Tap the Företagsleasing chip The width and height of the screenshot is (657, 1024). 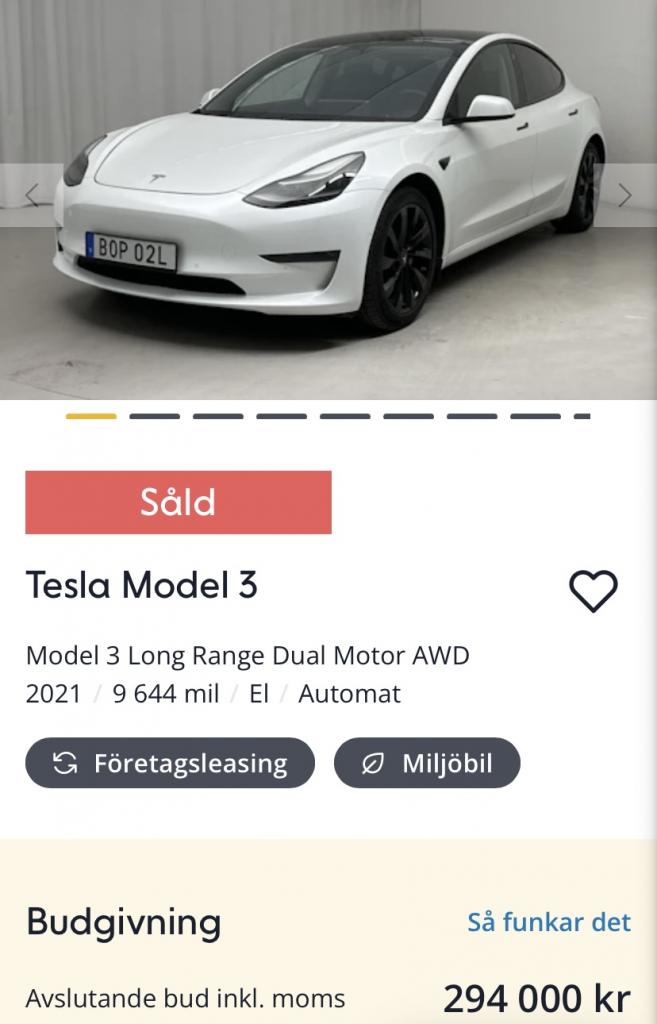[x=170, y=764]
